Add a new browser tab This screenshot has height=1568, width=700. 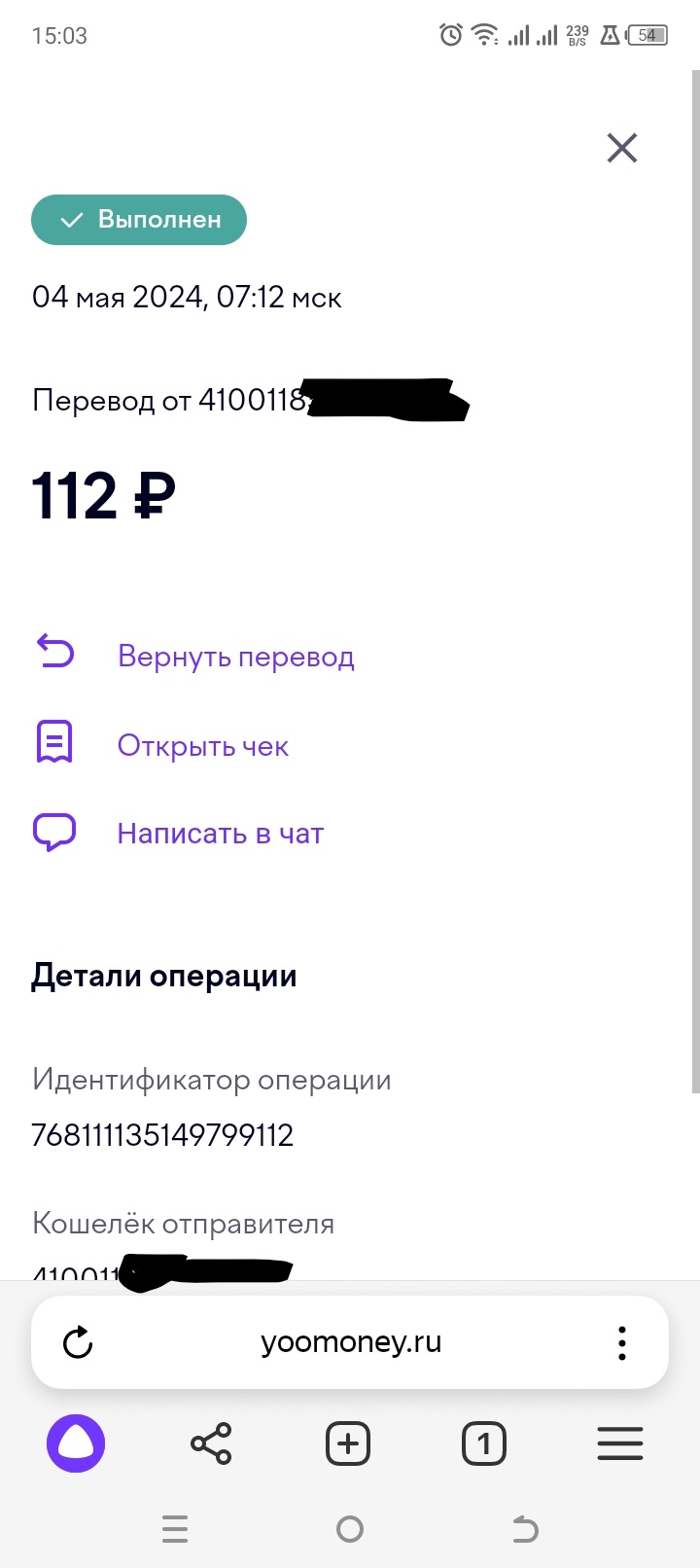(348, 1443)
